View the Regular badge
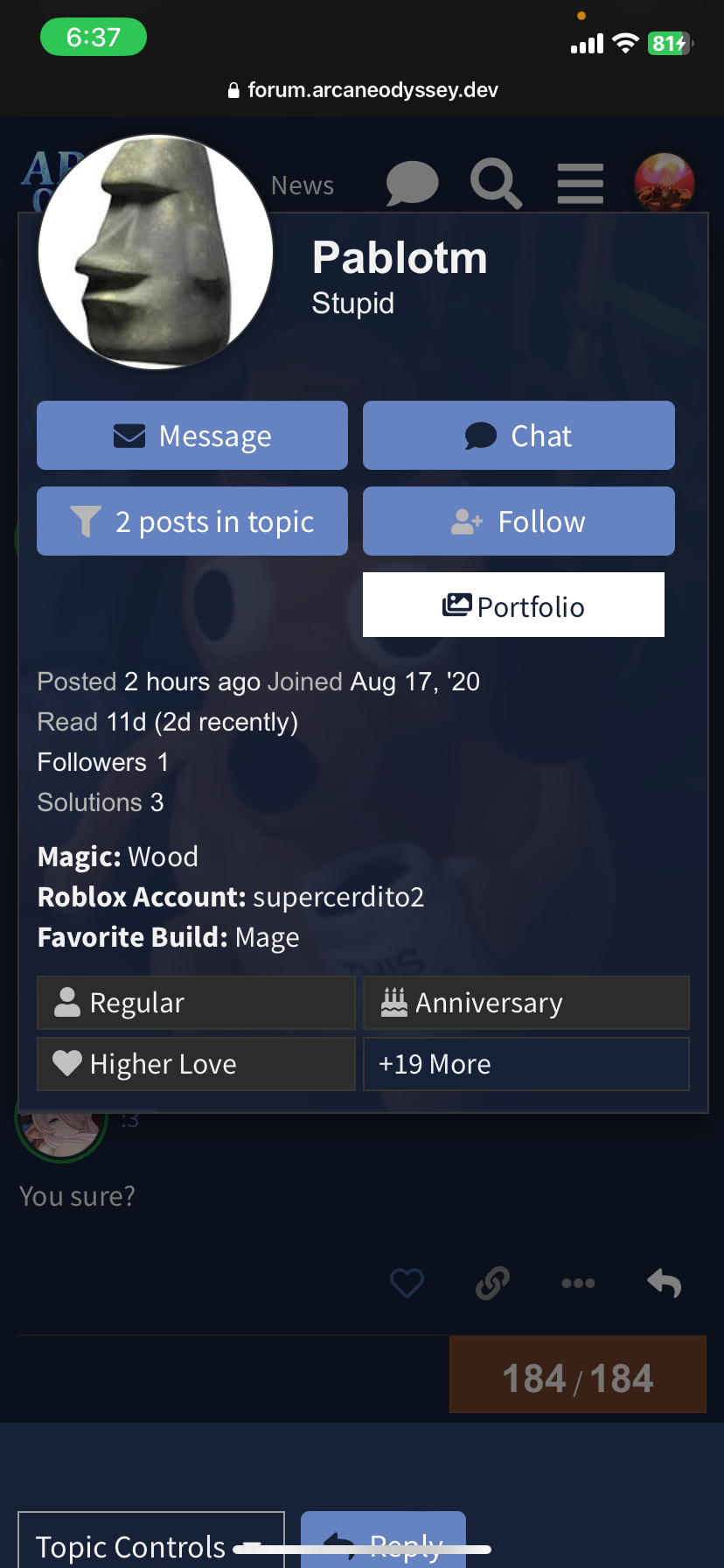The image size is (724, 1568). [x=196, y=1003]
